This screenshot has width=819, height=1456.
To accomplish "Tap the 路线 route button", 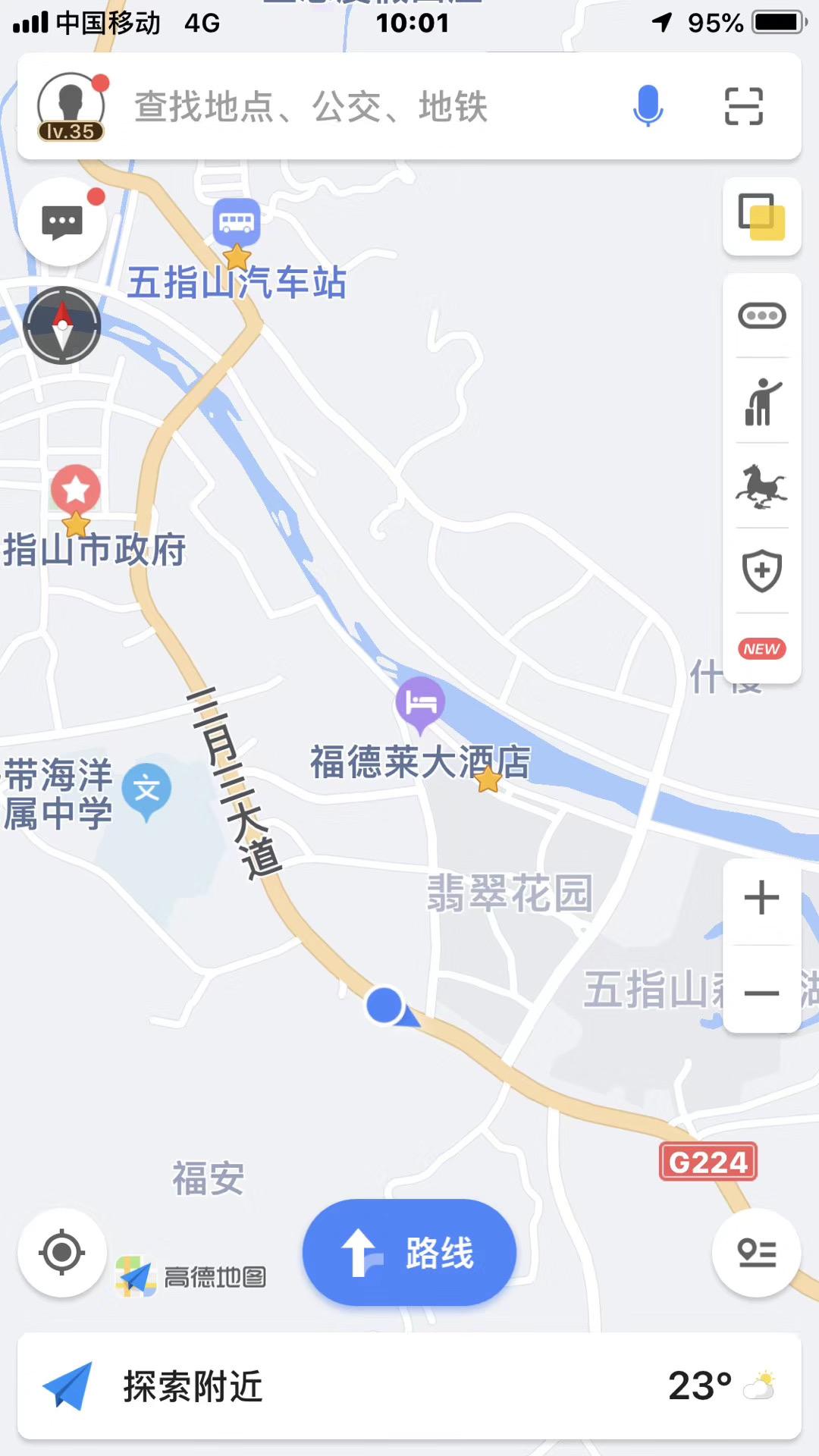I will click(x=409, y=1252).
